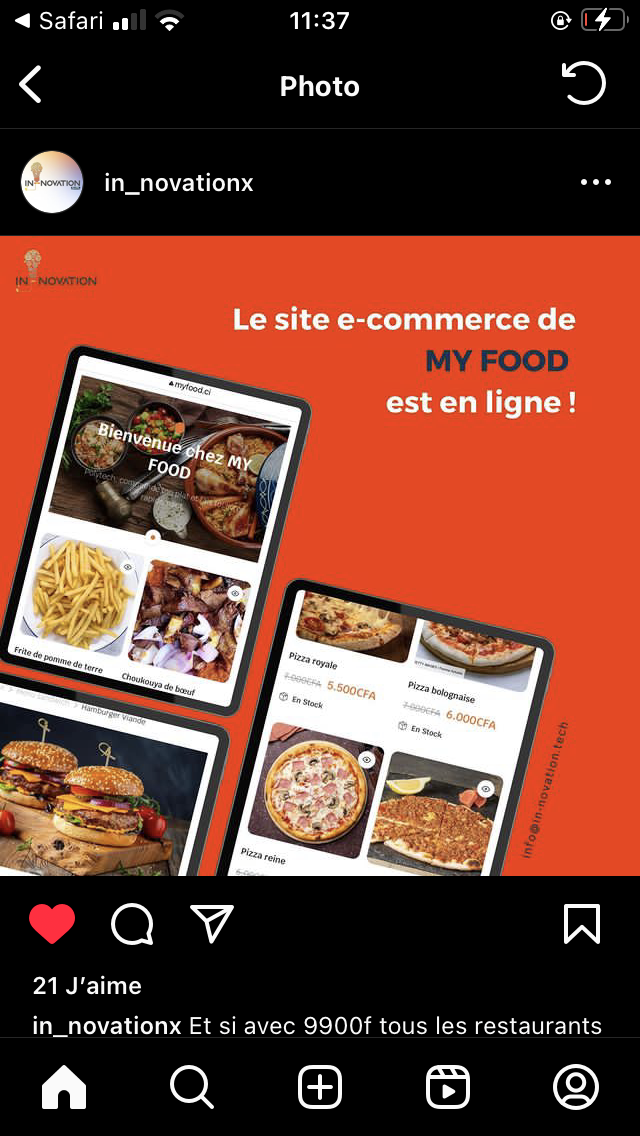Screen dimensions: 640x1136
Task: Save the post with the bookmark icon
Action: point(582,924)
